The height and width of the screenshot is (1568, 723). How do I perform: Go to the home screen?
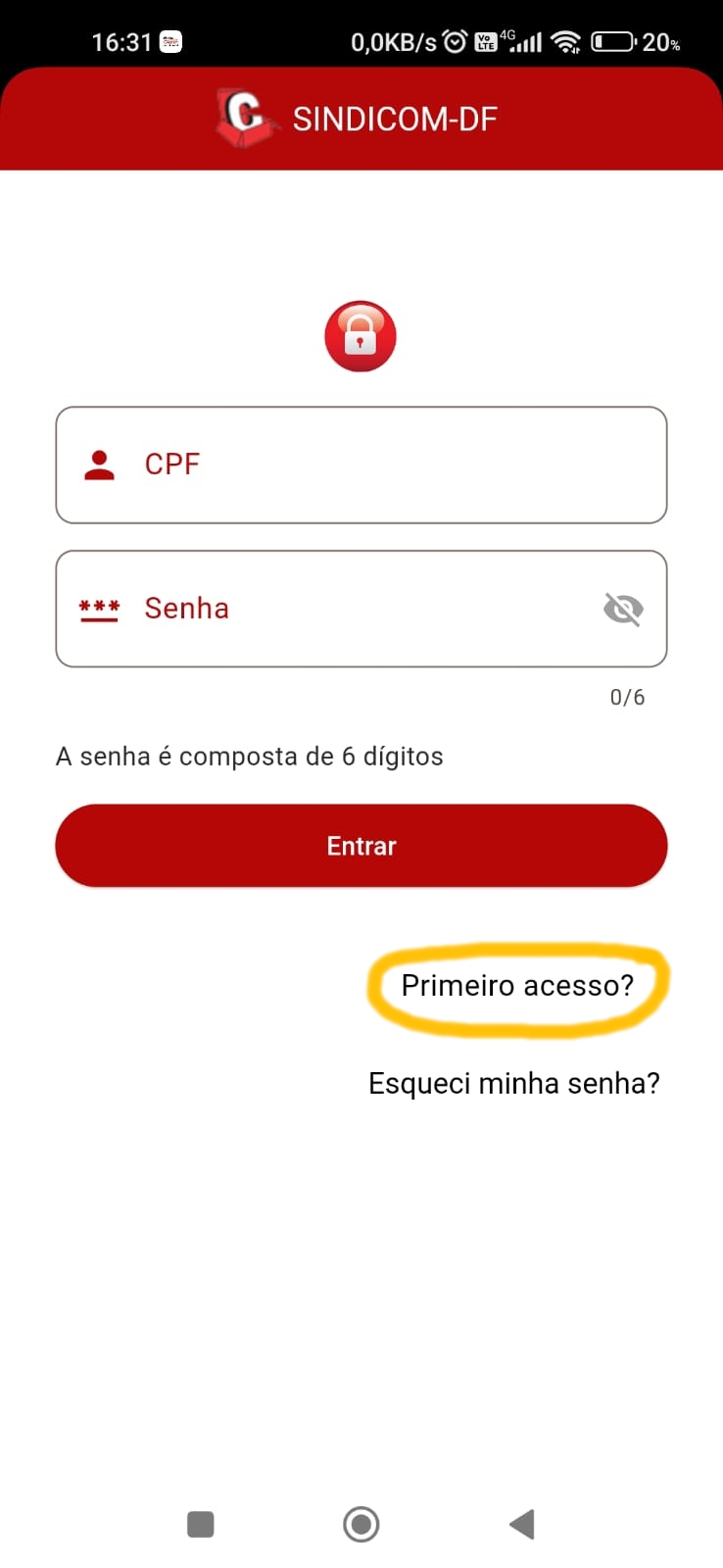pyautogui.click(x=361, y=1524)
